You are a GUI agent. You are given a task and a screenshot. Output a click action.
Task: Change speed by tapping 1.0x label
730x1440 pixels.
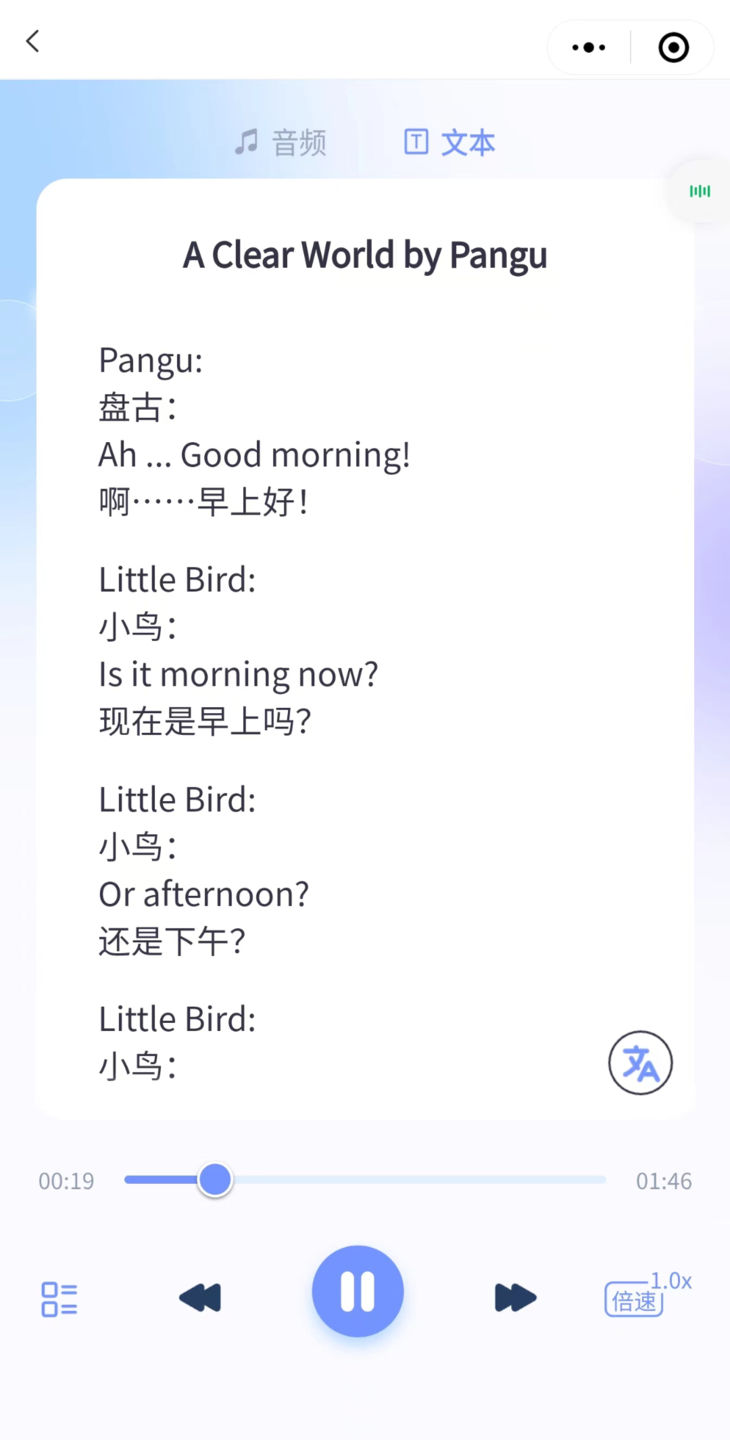(670, 1280)
